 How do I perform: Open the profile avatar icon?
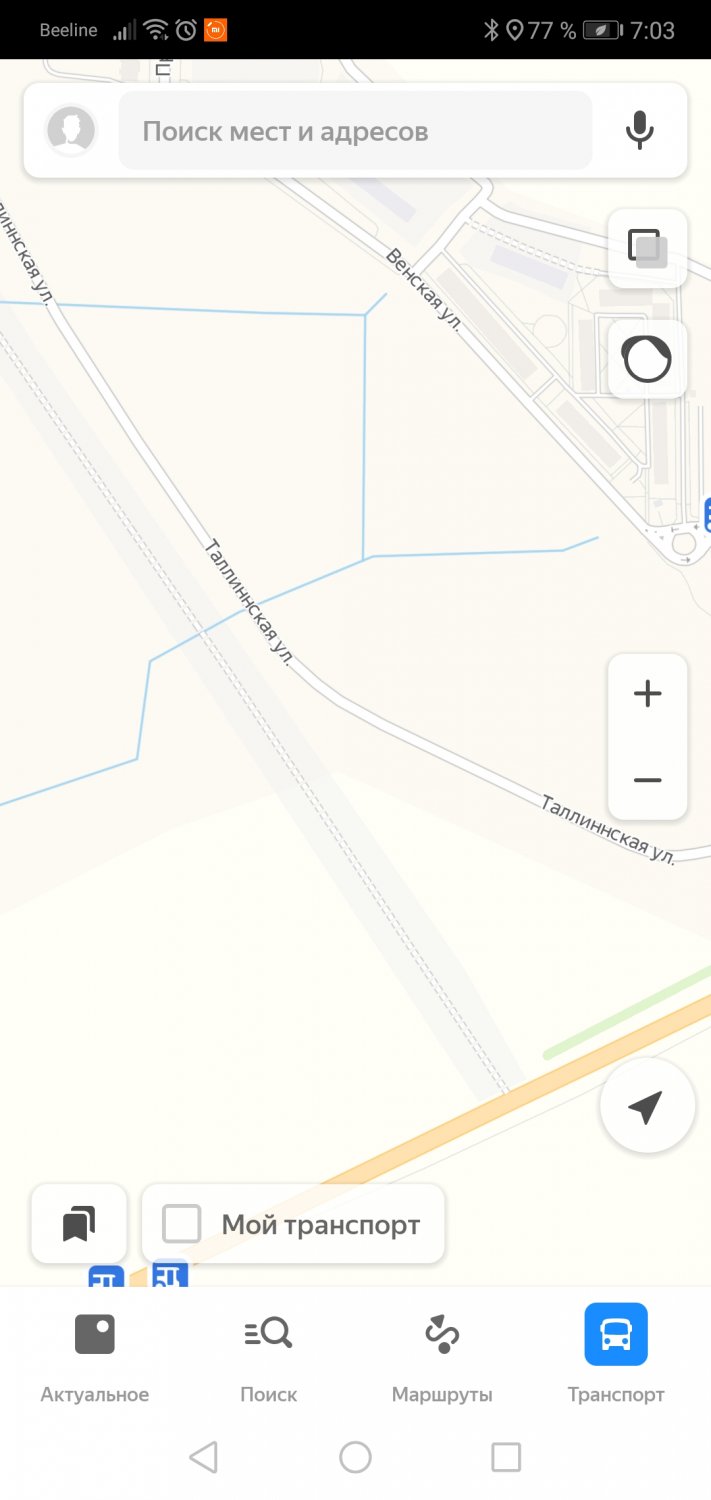[x=71, y=130]
